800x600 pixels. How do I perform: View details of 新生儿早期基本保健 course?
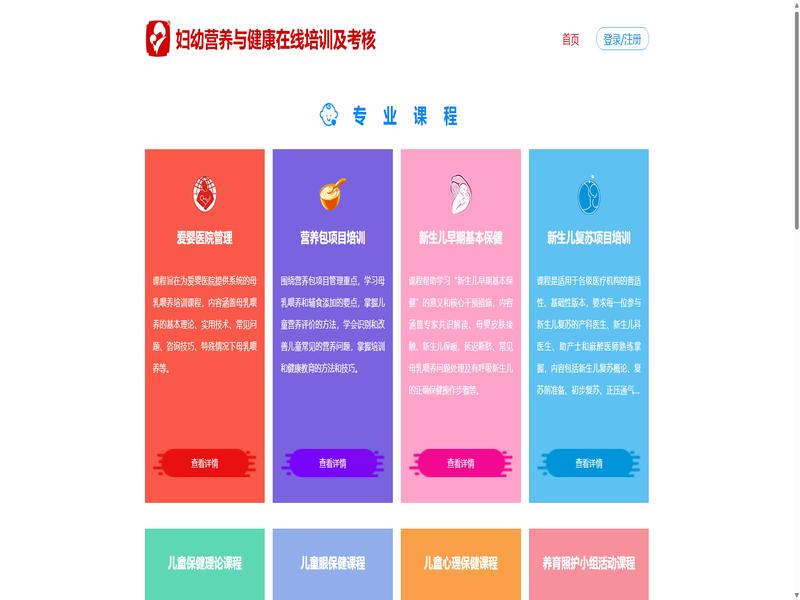click(x=460, y=463)
